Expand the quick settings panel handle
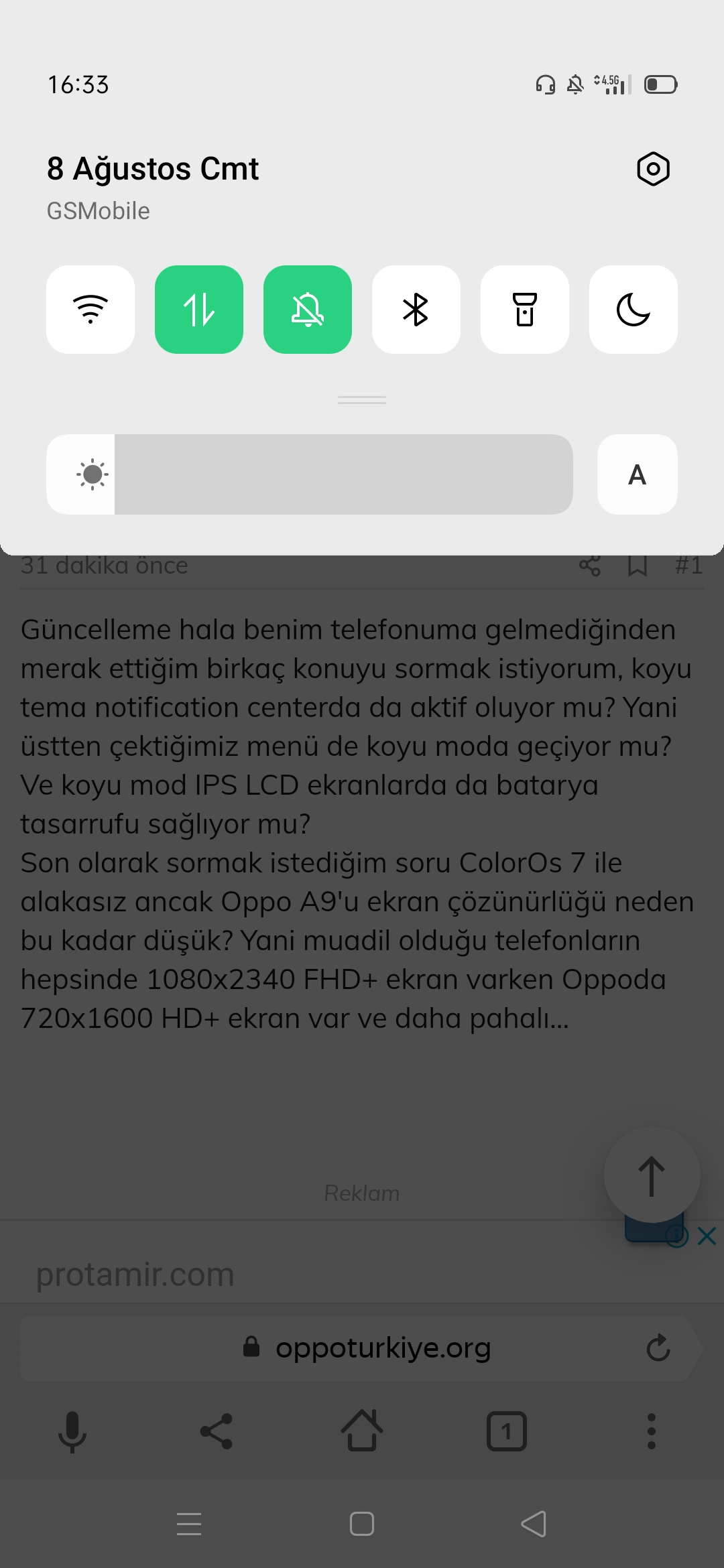Viewport: 724px width, 1568px height. (362, 400)
